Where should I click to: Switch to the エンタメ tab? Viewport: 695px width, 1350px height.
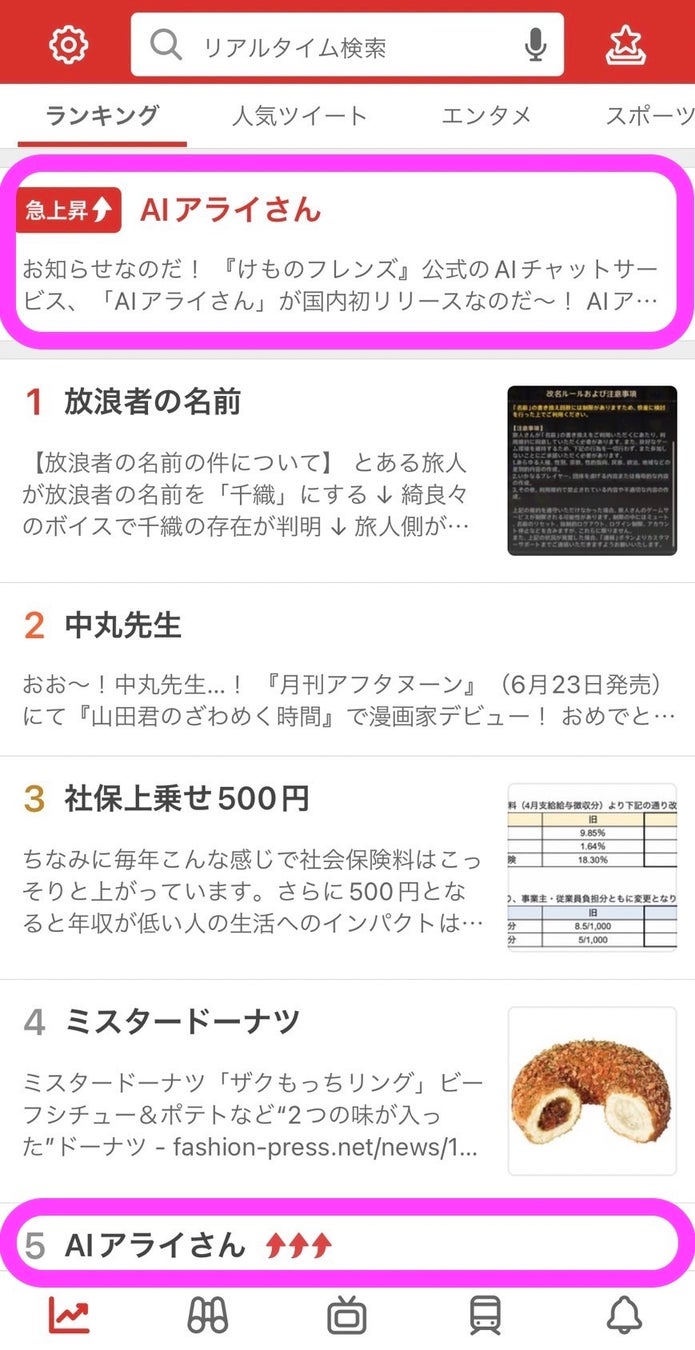coord(486,116)
